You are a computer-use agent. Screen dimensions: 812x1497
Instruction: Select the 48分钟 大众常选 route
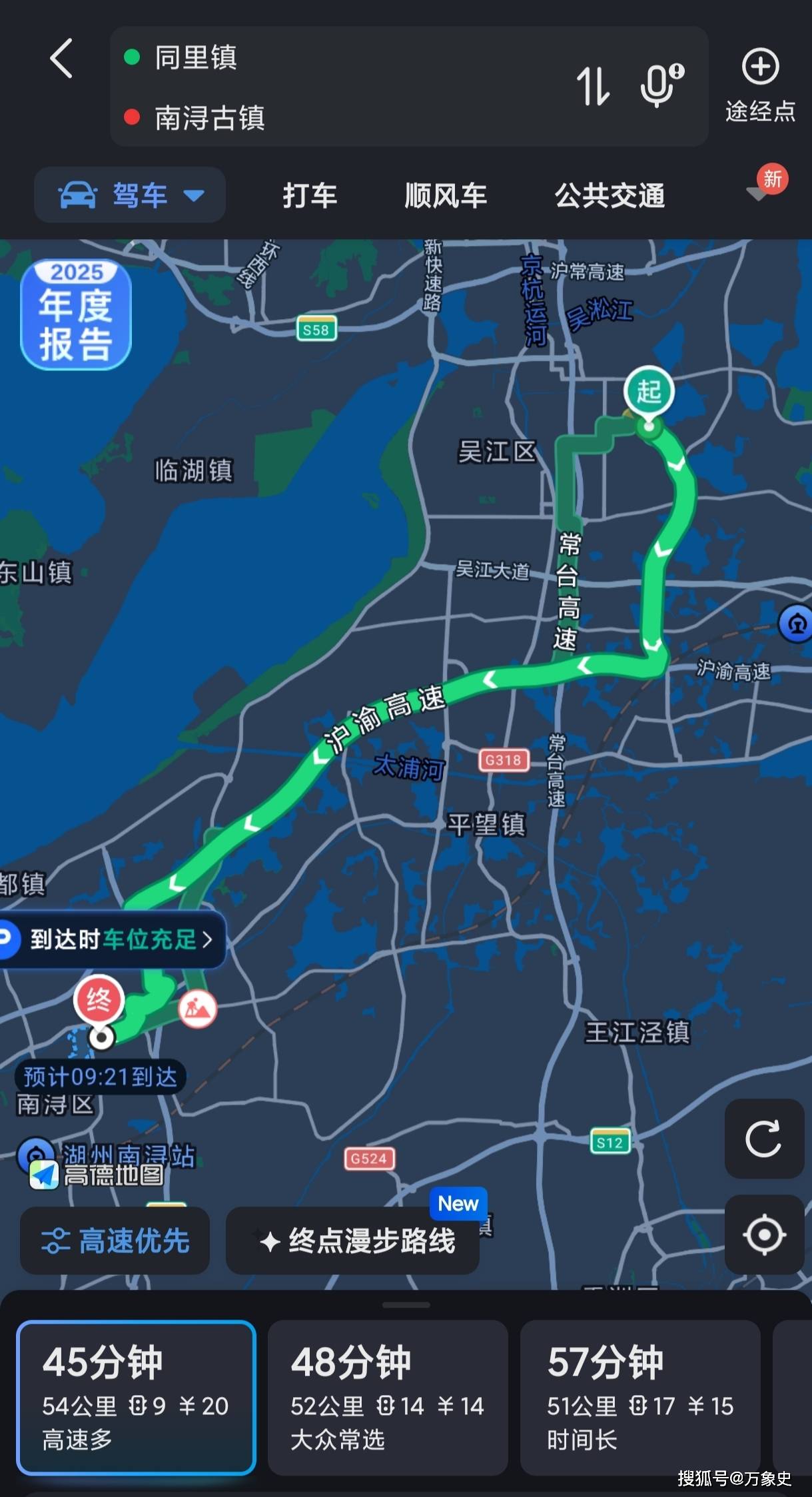tap(388, 1398)
